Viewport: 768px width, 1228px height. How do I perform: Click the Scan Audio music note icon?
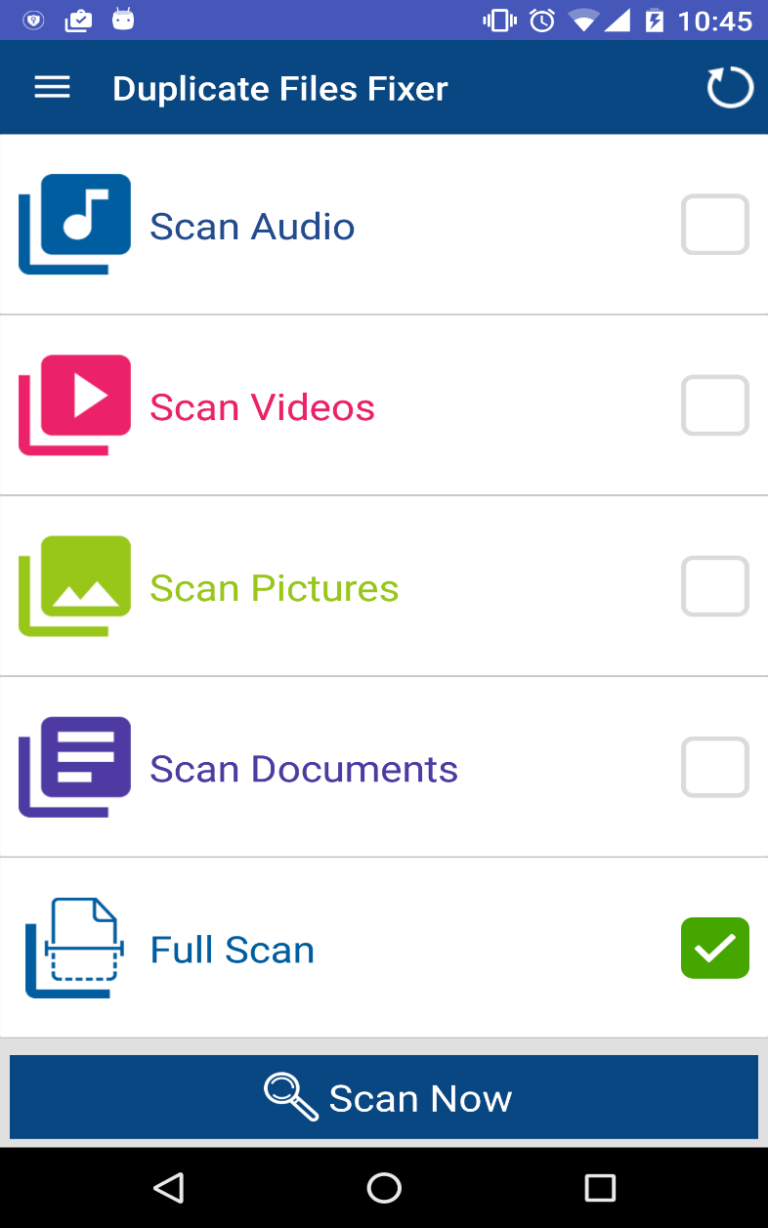click(74, 224)
